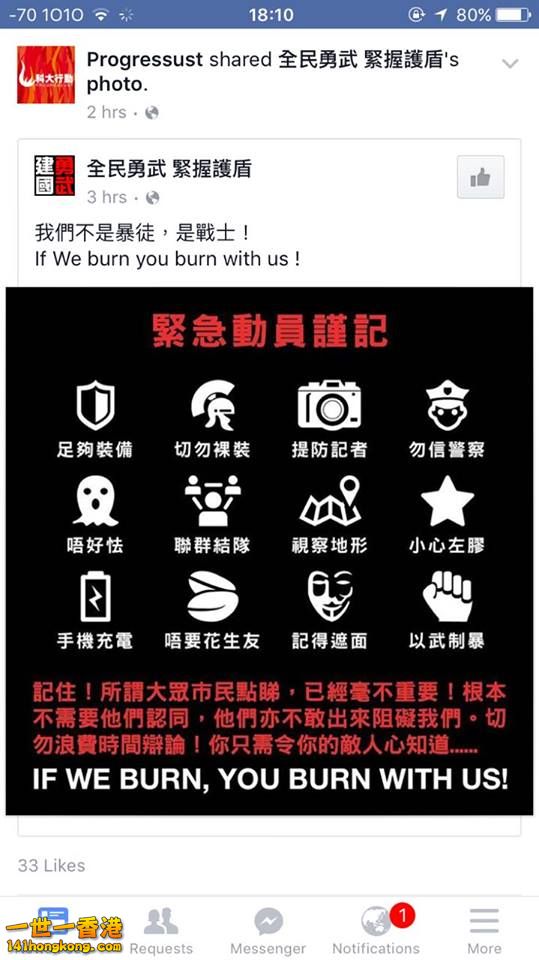Open the Notifications tab
The height and width of the screenshot is (960, 539).
coord(376,931)
